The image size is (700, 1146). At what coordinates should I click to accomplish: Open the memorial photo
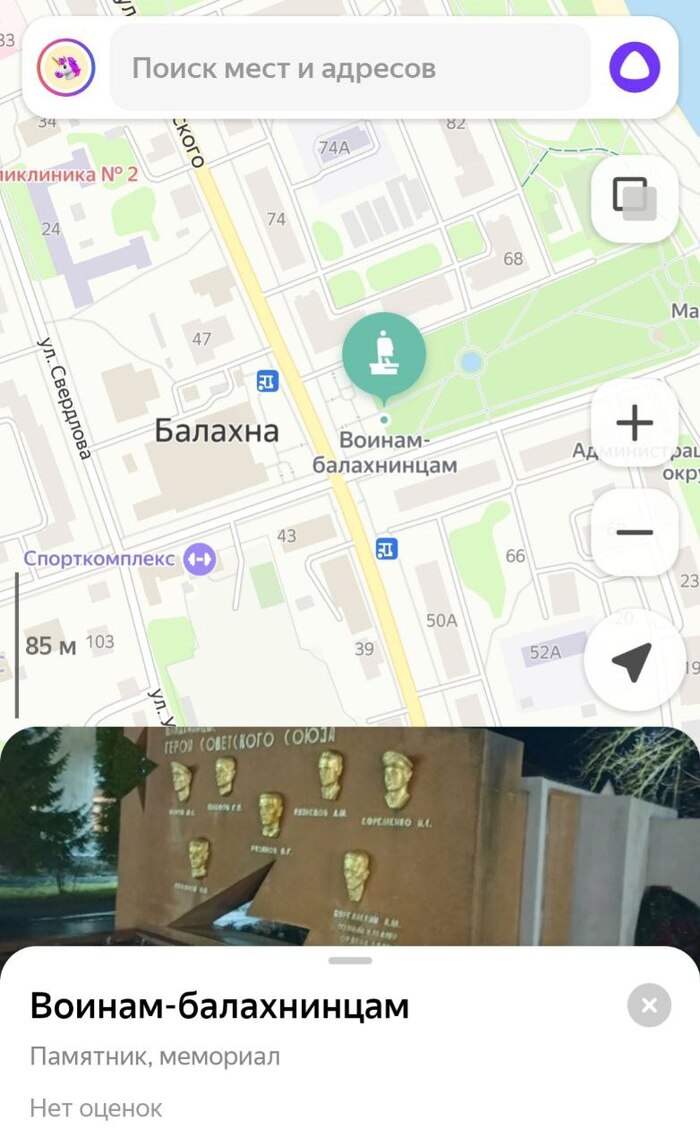click(x=350, y=835)
